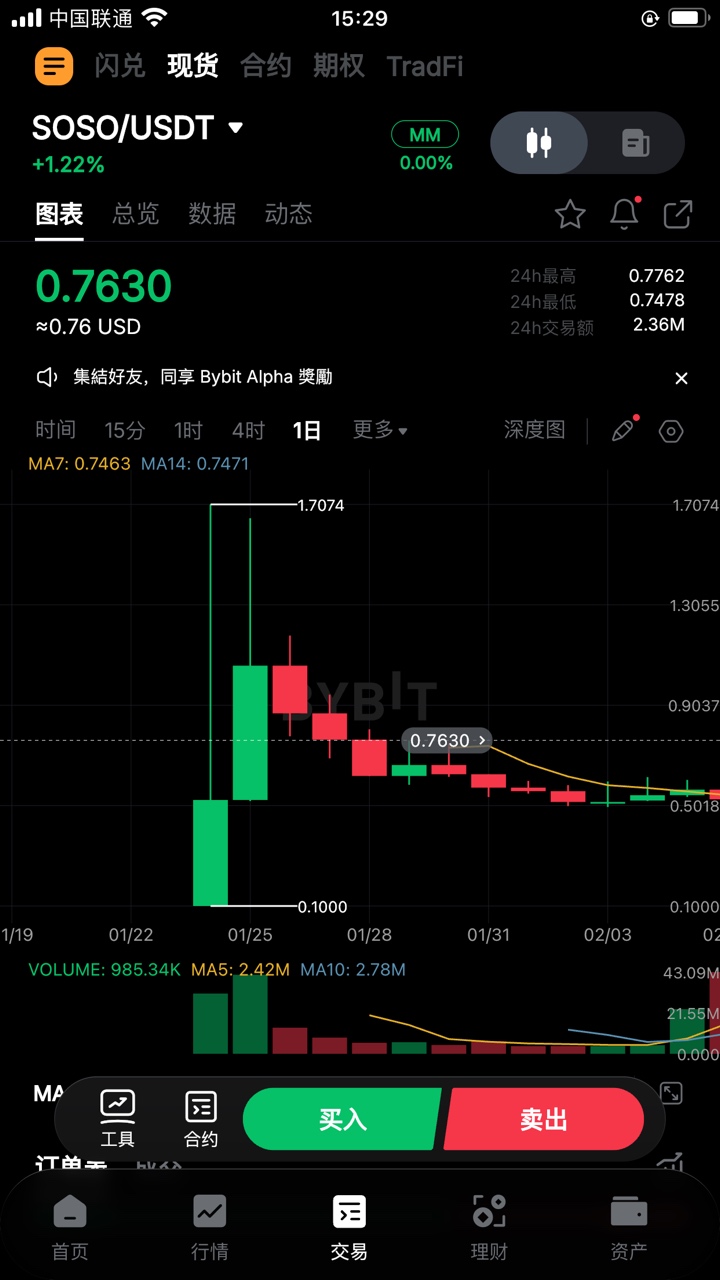Tap the green 买入 button
The image size is (720, 1280).
342,1119
